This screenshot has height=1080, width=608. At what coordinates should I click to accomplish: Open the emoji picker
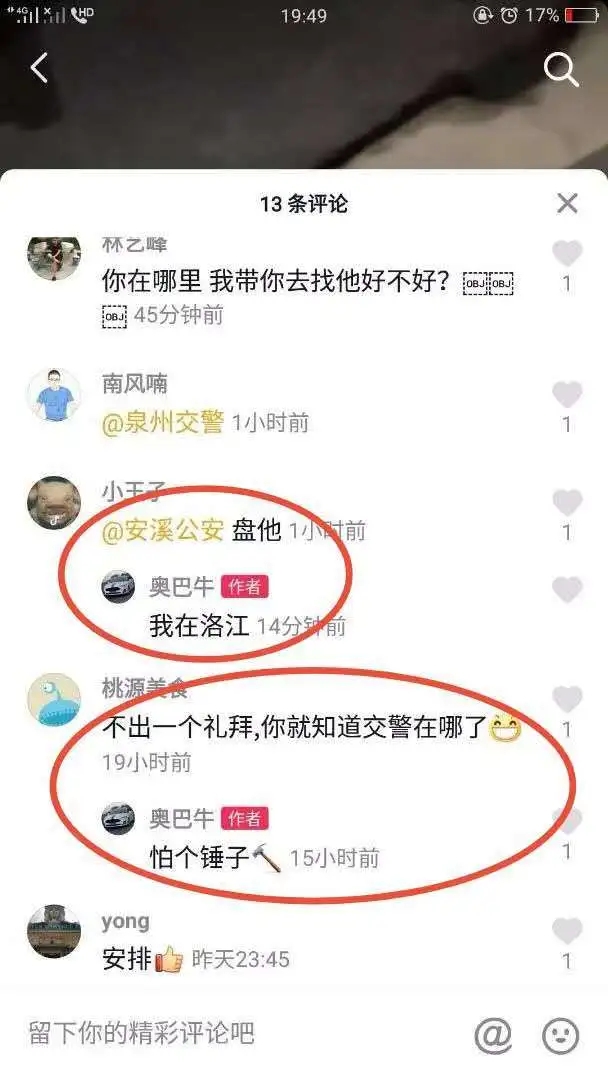pos(560,1035)
